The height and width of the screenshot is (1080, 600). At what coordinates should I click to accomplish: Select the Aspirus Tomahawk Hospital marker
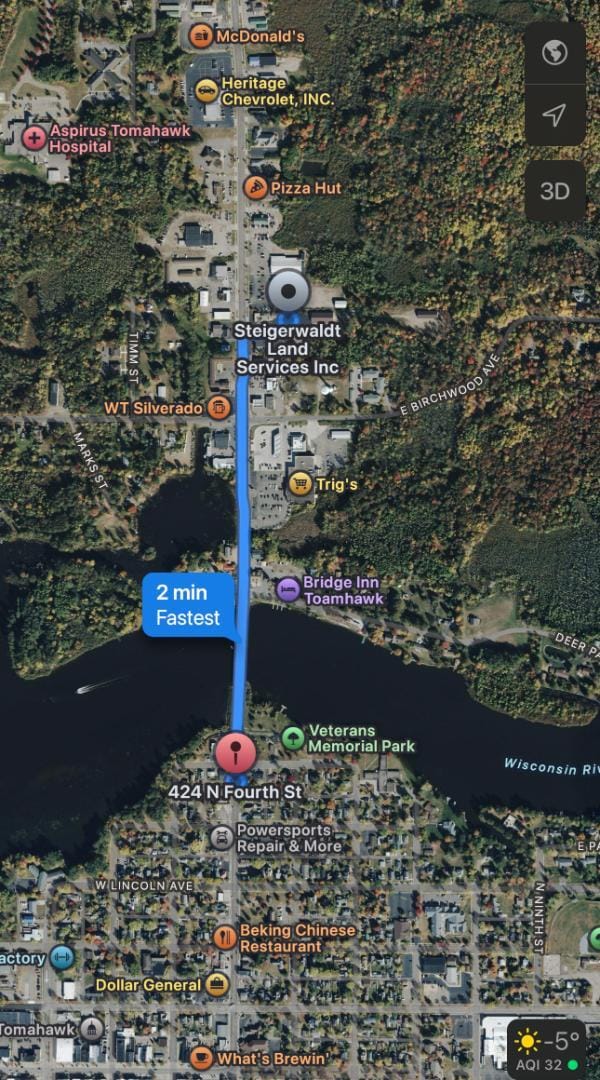35,138
